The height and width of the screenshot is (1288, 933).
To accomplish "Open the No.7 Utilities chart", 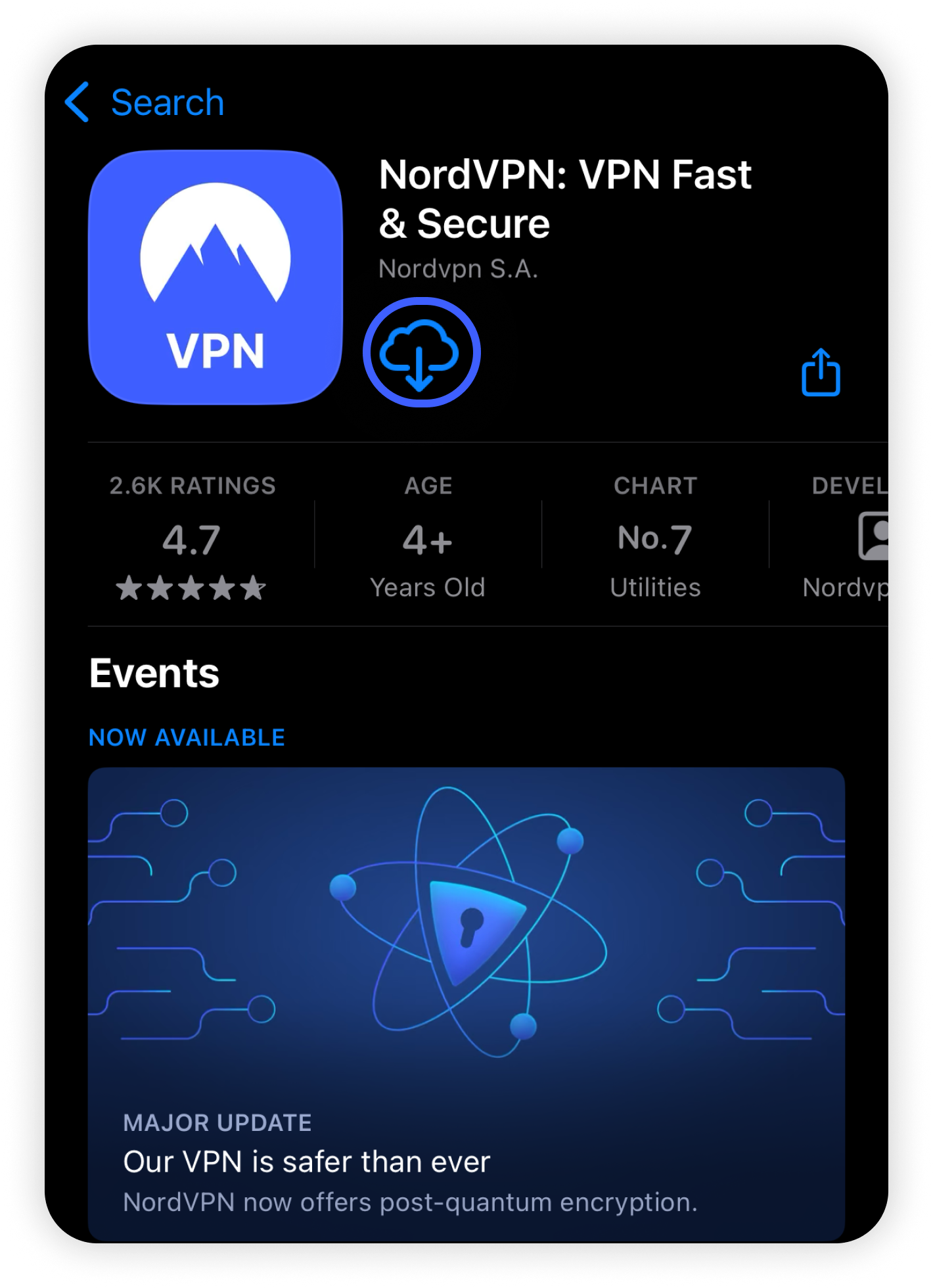I will point(655,538).
